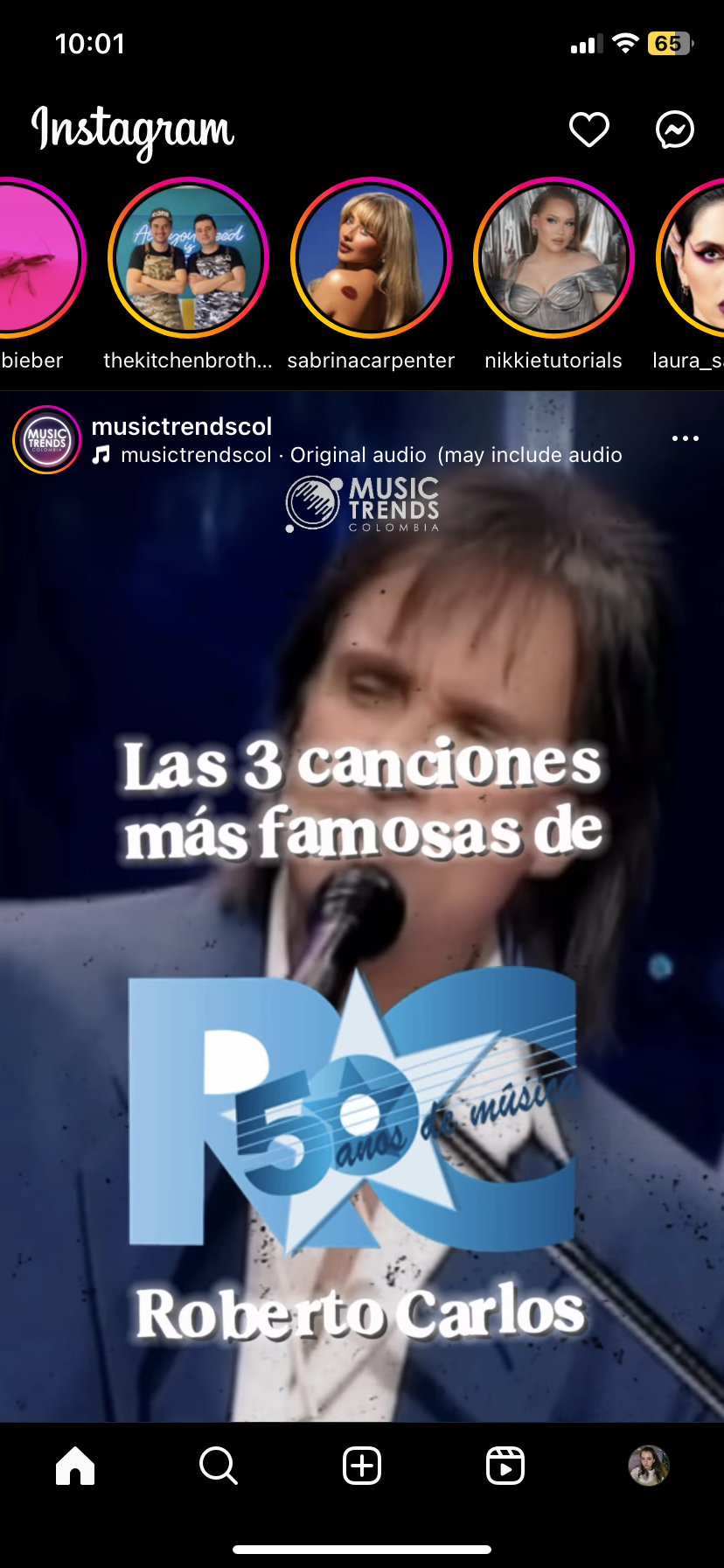Open the notifications heart icon
Screen dimensions: 724x1568
(x=588, y=130)
